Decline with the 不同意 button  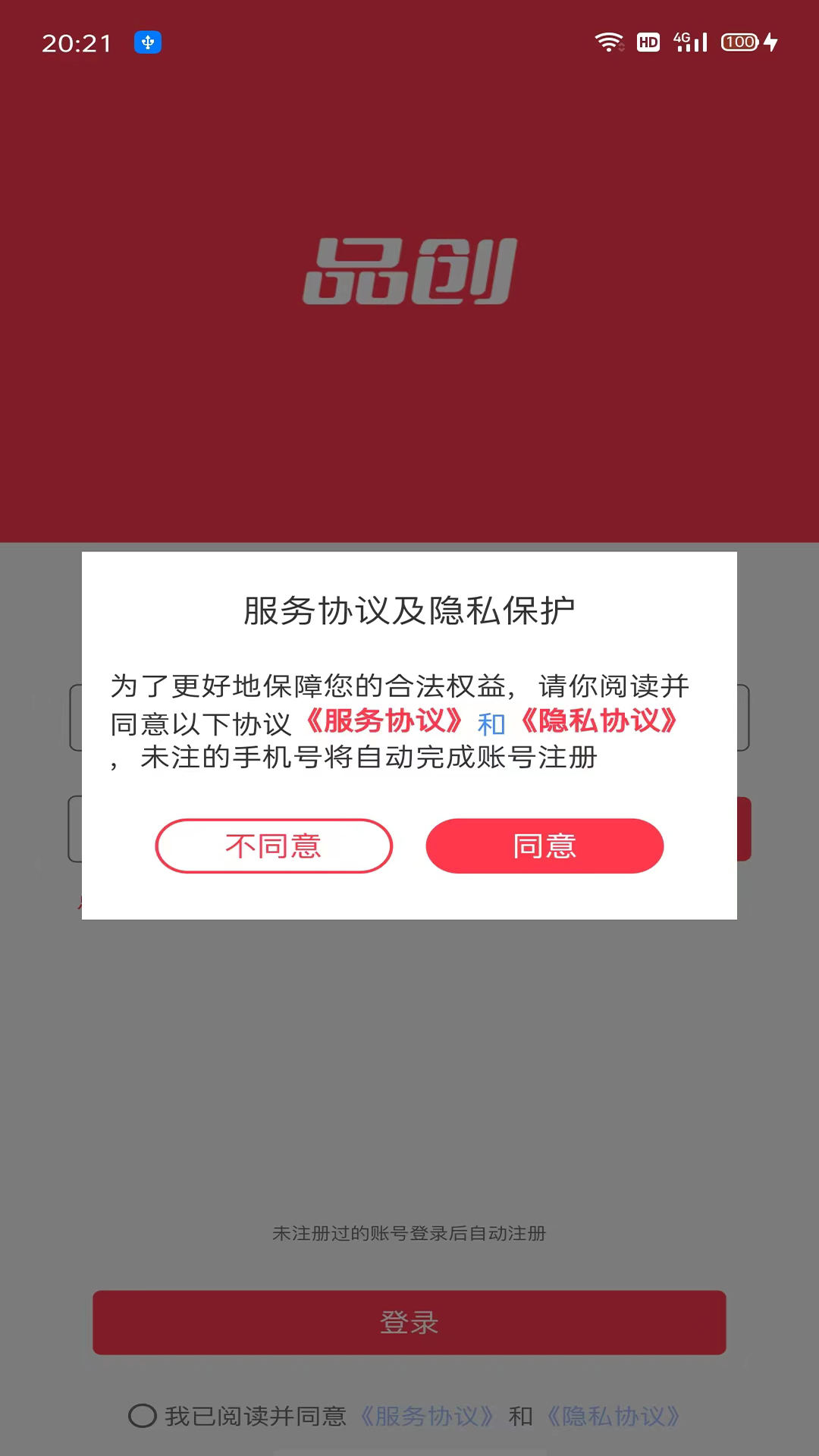click(x=274, y=846)
